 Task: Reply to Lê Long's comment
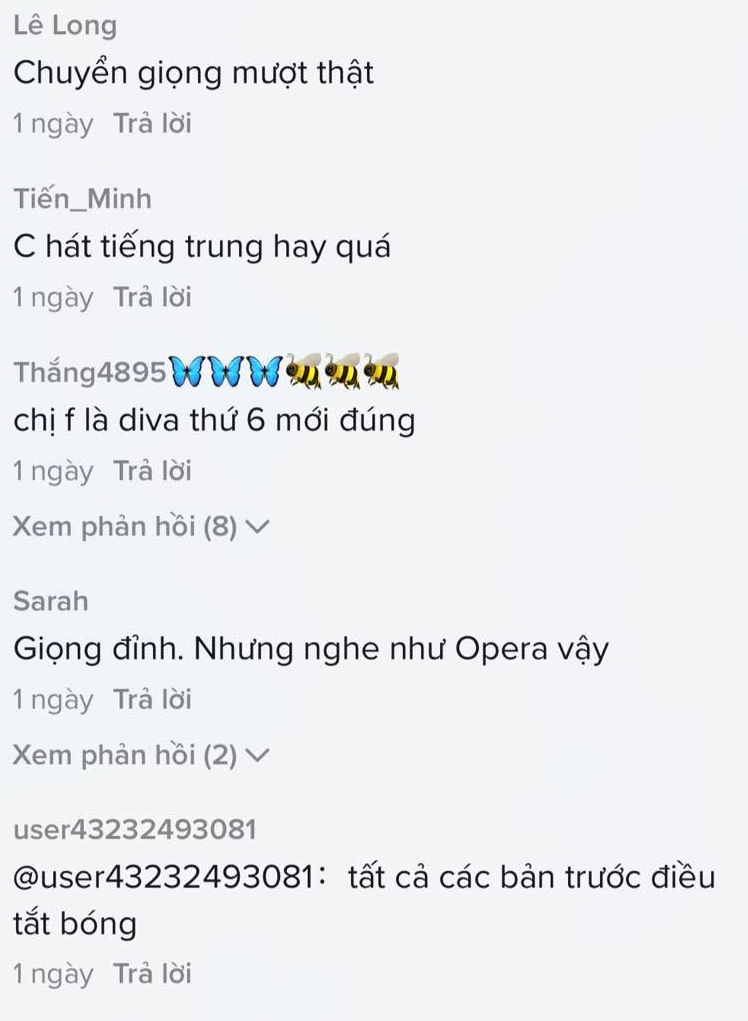pyautogui.click(x=152, y=124)
